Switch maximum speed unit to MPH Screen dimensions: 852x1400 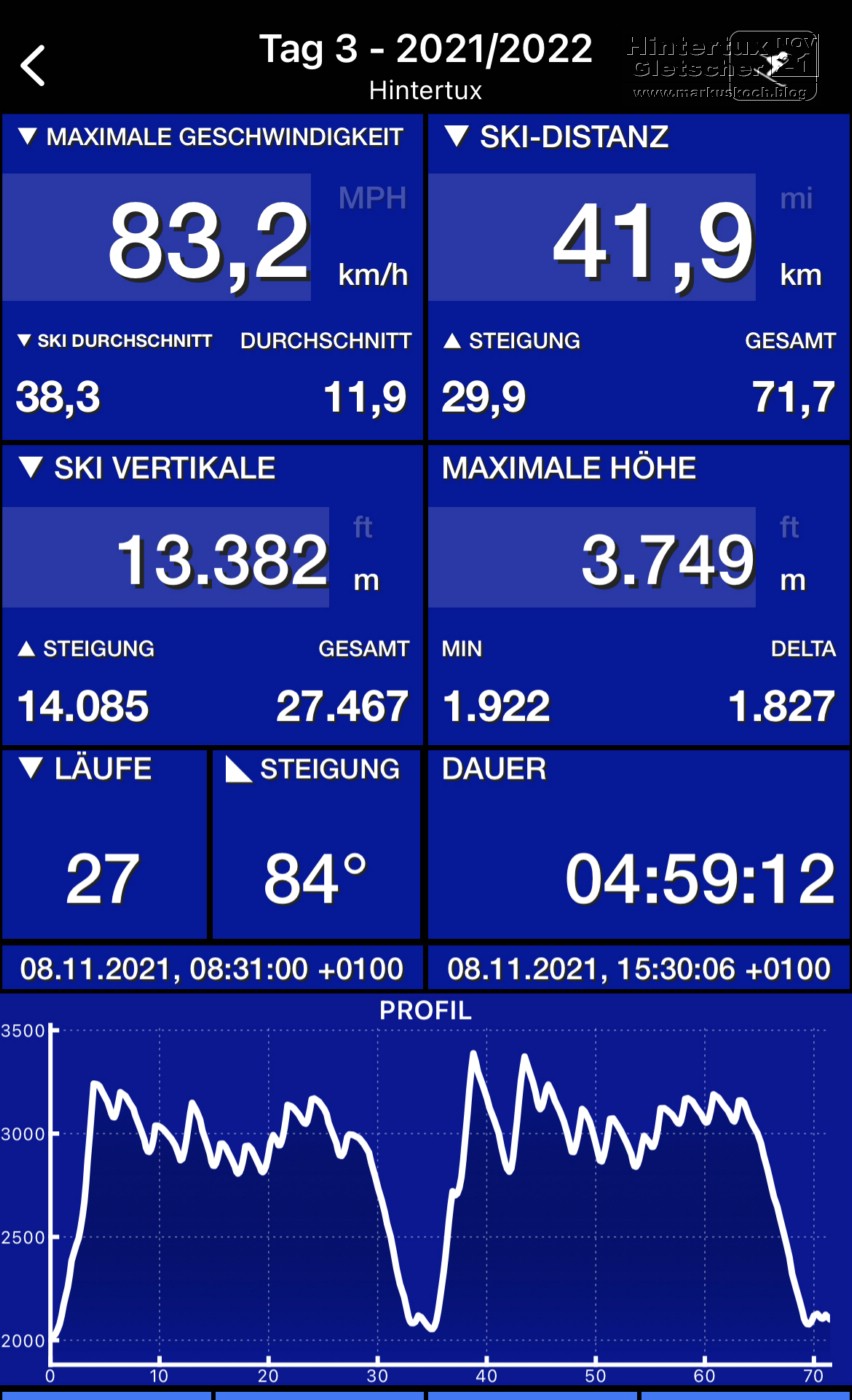pyautogui.click(x=372, y=198)
